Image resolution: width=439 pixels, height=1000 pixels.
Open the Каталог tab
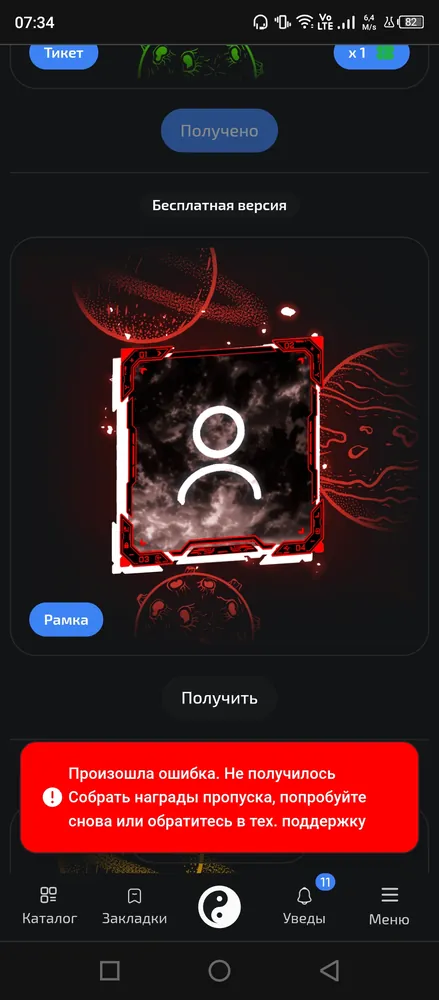click(49, 906)
